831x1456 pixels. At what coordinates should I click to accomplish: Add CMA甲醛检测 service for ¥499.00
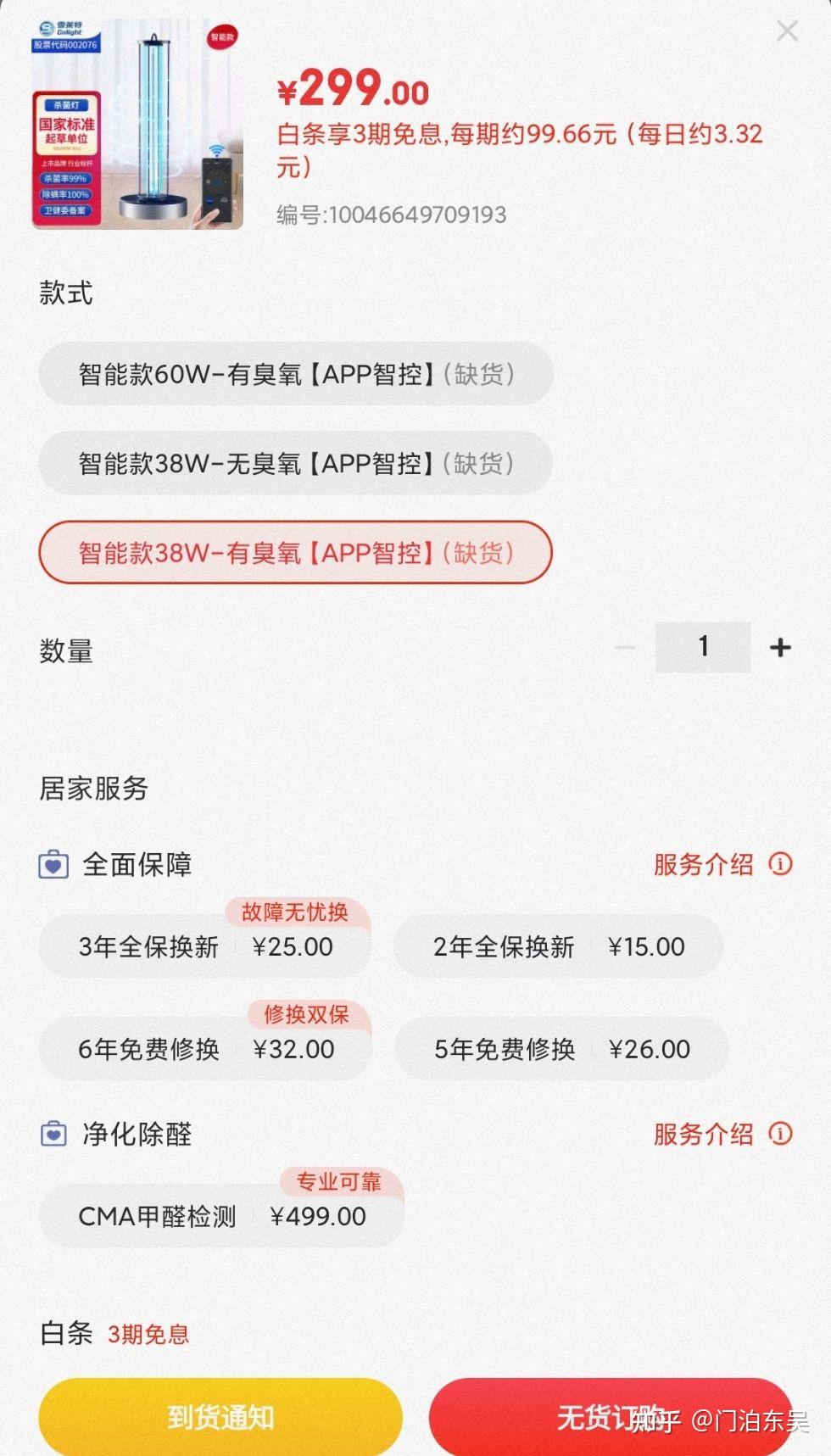tap(221, 1216)
